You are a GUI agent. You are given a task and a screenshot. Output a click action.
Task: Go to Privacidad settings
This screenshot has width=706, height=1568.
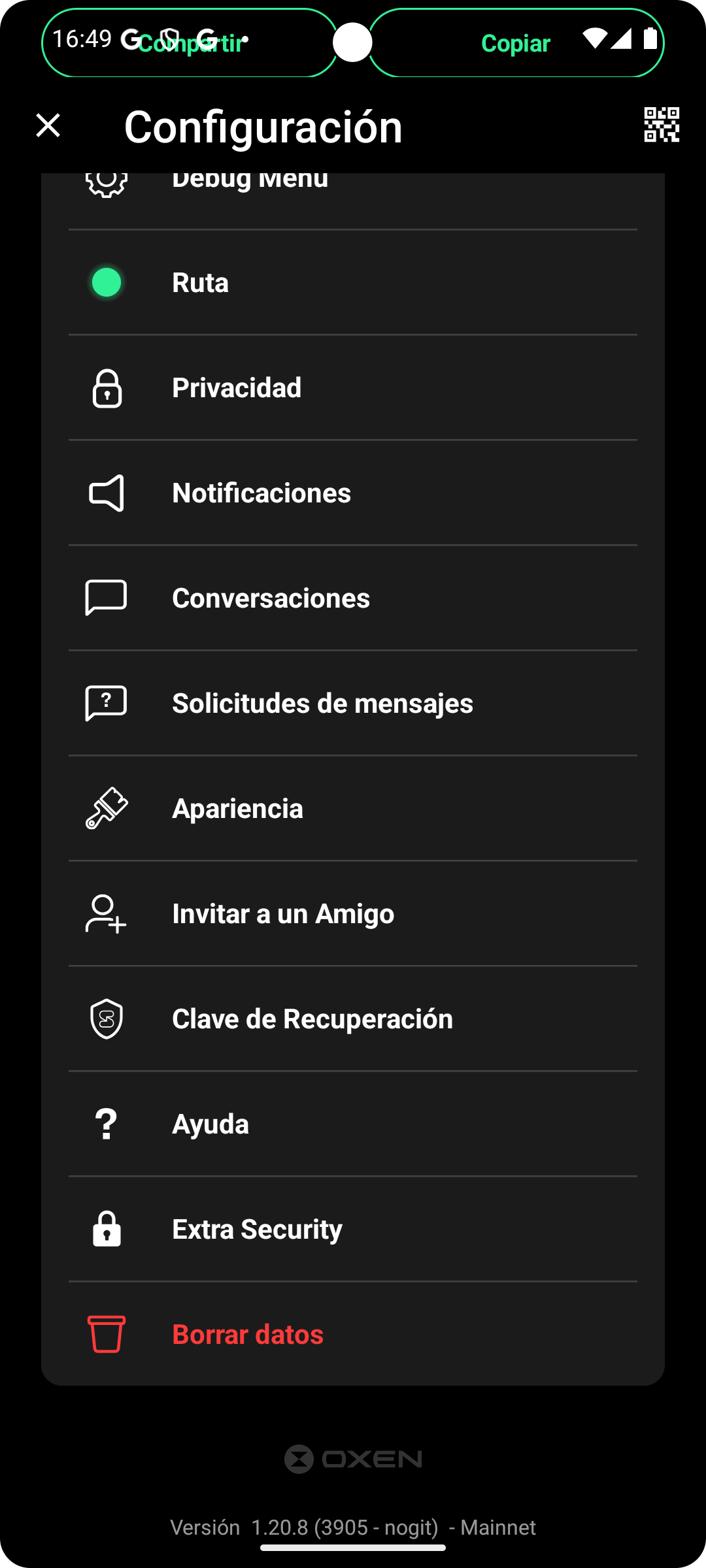[x=353, y=387]
